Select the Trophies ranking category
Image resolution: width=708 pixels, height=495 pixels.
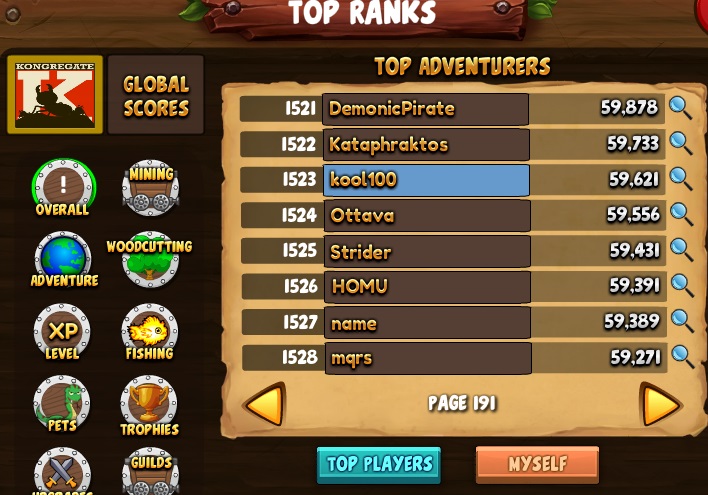coord(150,405)
